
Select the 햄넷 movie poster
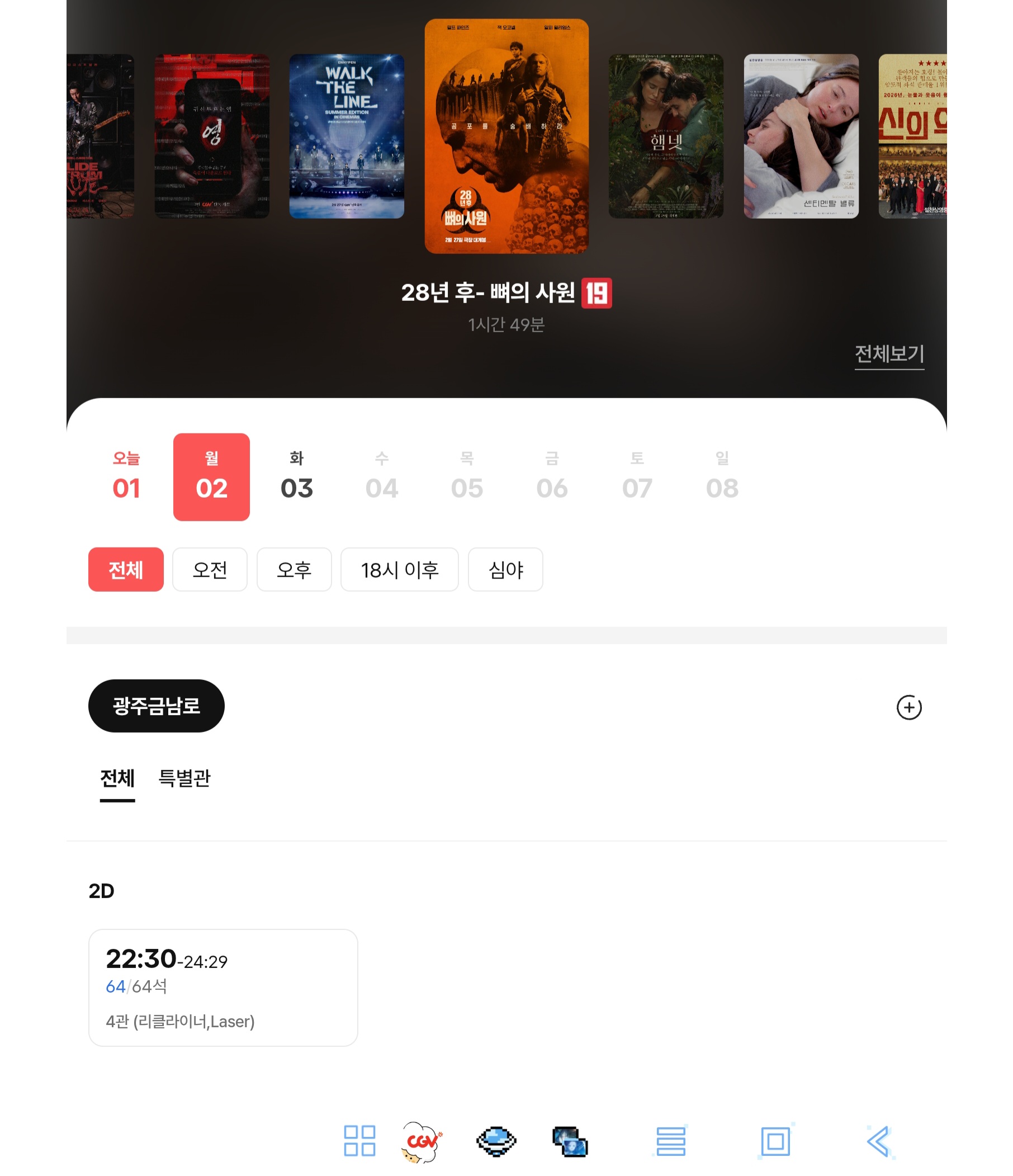[666, 136]
